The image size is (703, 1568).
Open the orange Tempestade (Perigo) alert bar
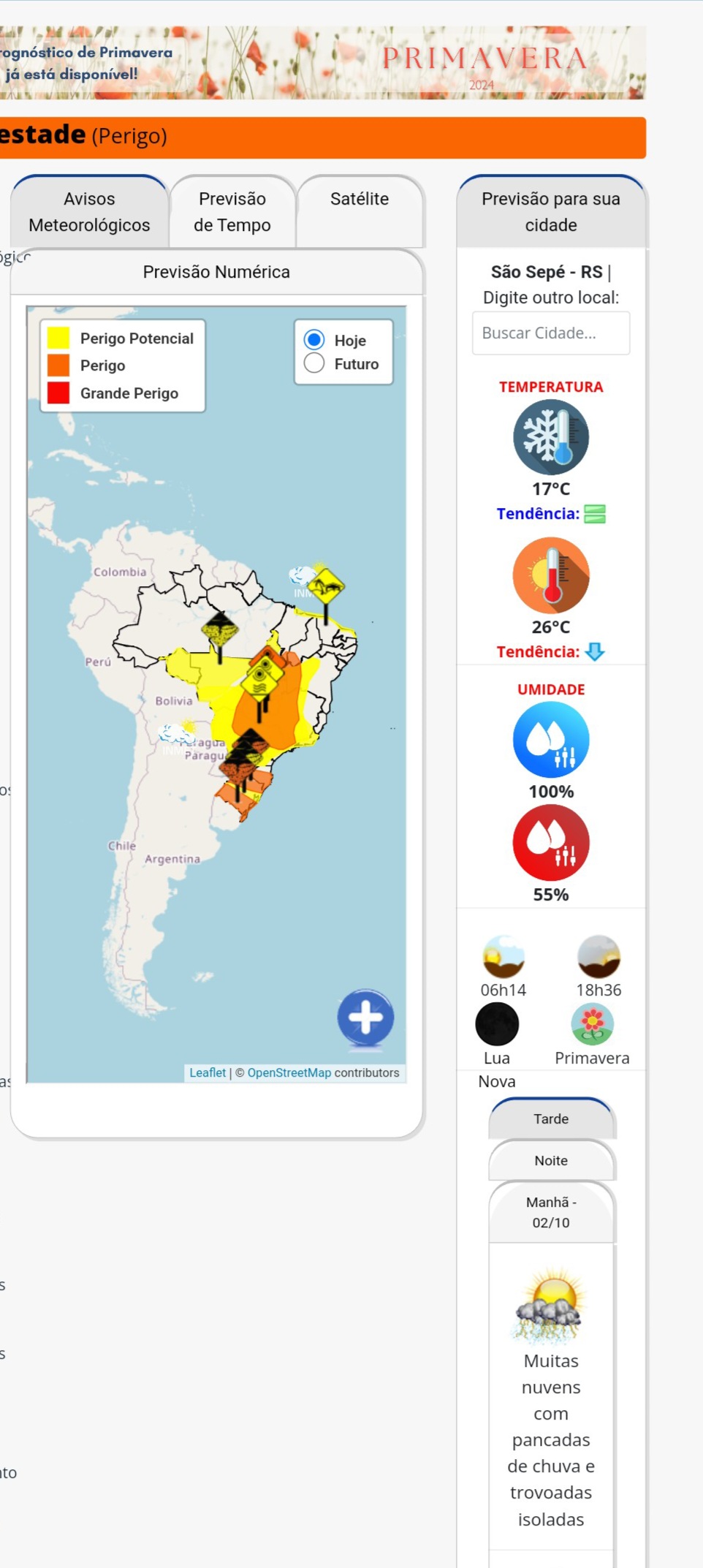(322, 137)
